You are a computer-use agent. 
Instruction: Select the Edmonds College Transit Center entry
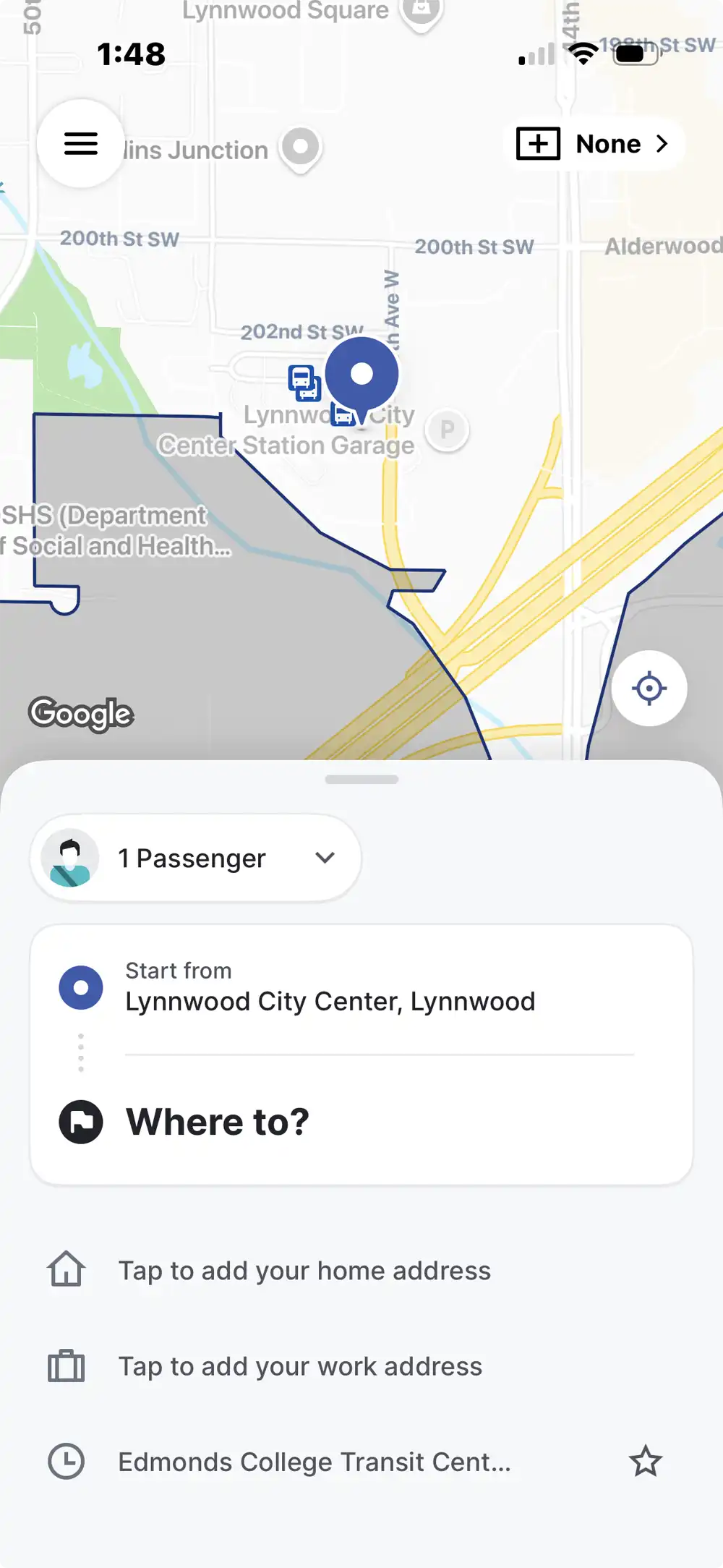click(x=315, y=1461)
